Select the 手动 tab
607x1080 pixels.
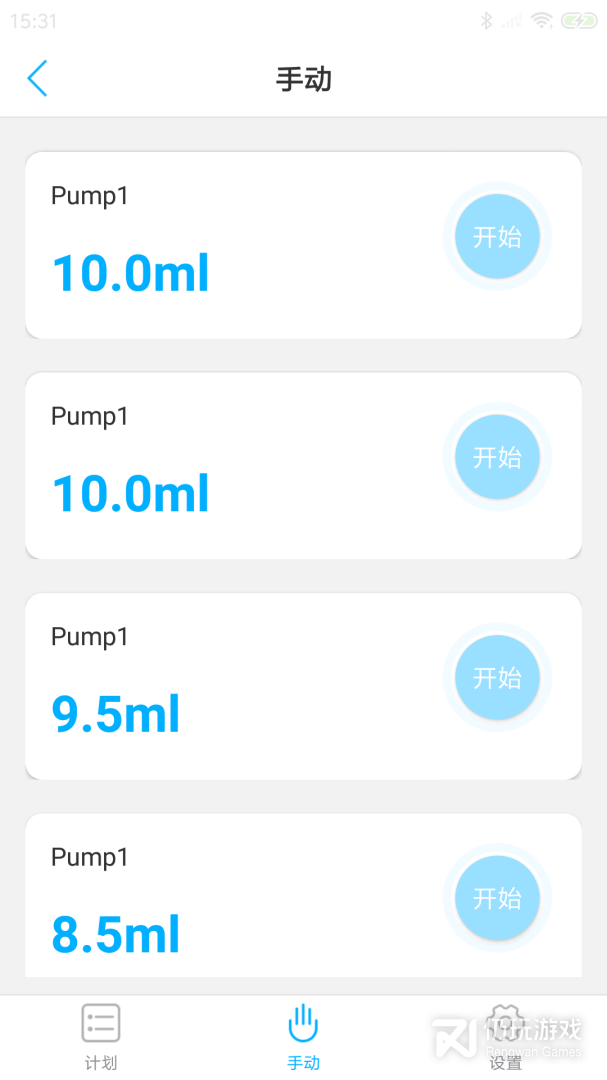[303, 1036]
